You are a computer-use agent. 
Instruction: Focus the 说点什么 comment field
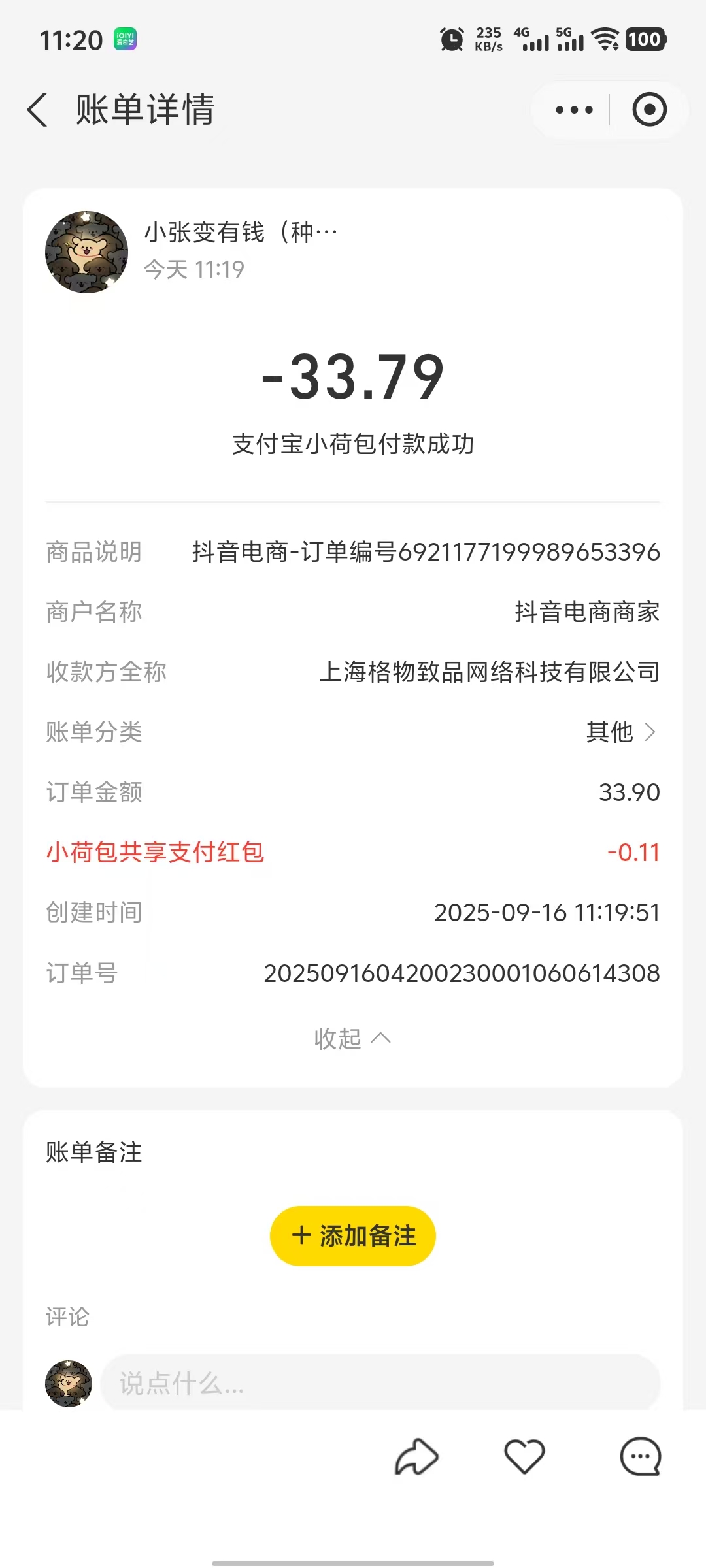(x=379, y=1383)
